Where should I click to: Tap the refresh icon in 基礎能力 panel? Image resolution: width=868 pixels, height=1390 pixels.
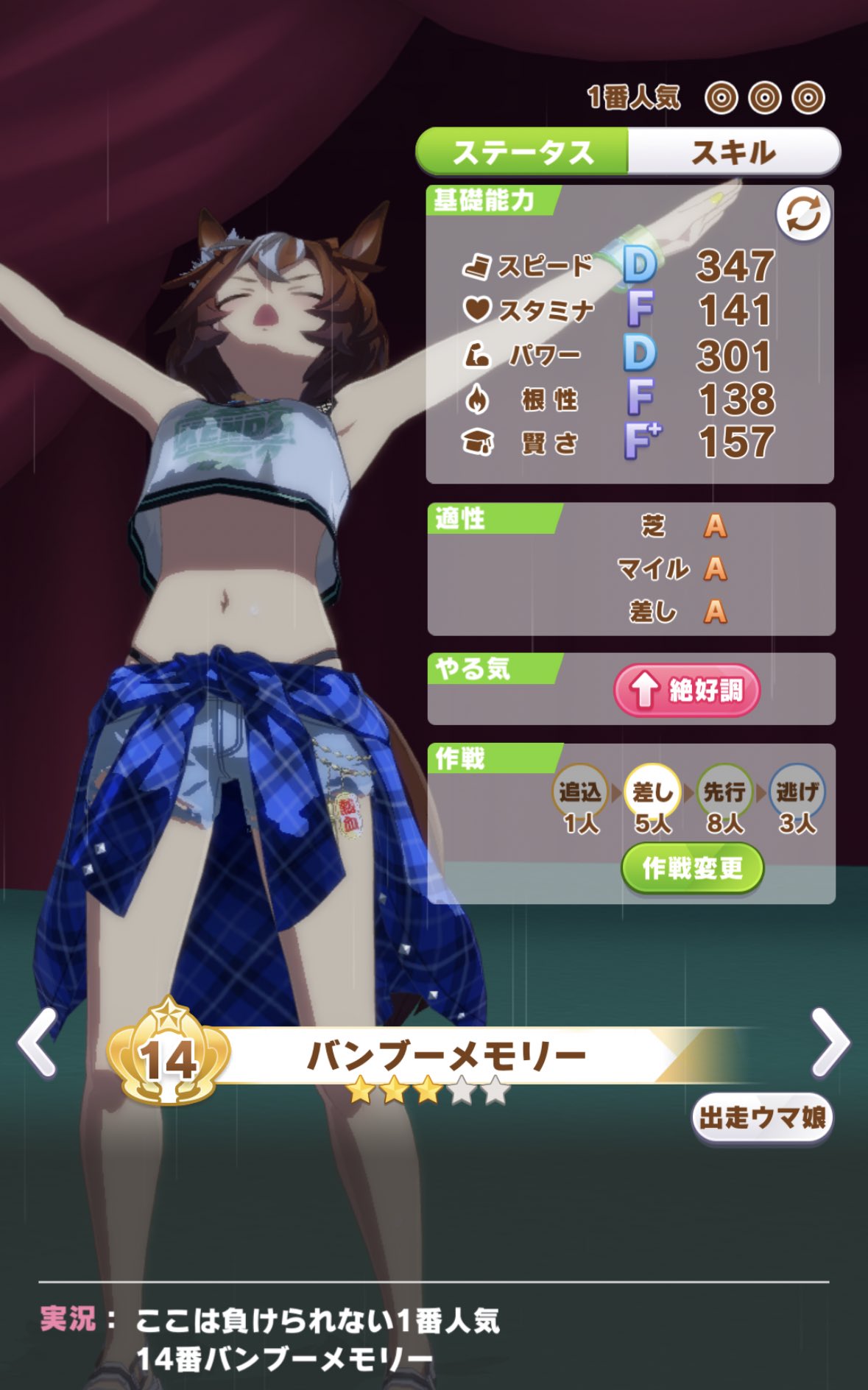(803, 216)
